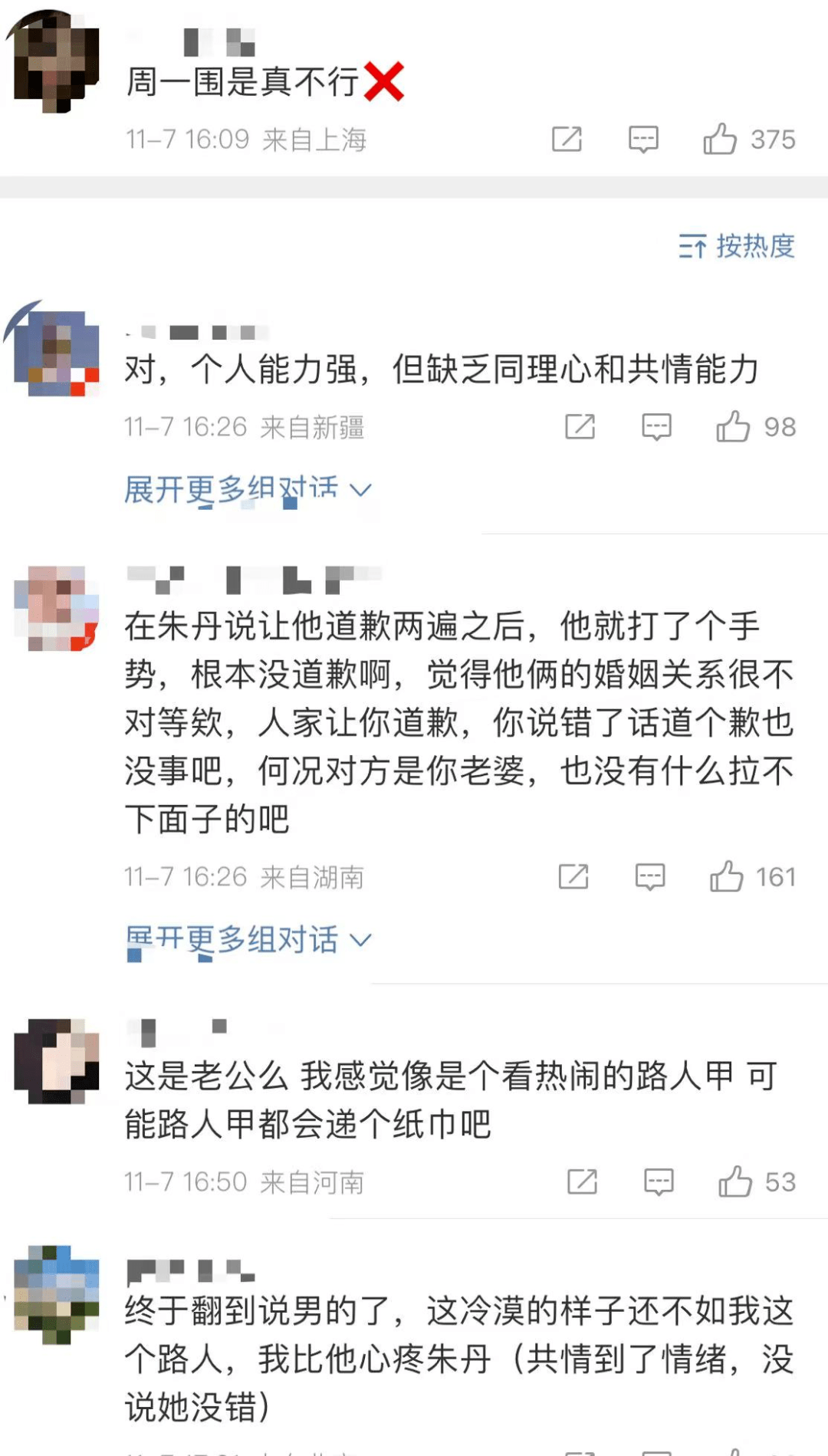Like the comment from 新疆

pos(733,427)
